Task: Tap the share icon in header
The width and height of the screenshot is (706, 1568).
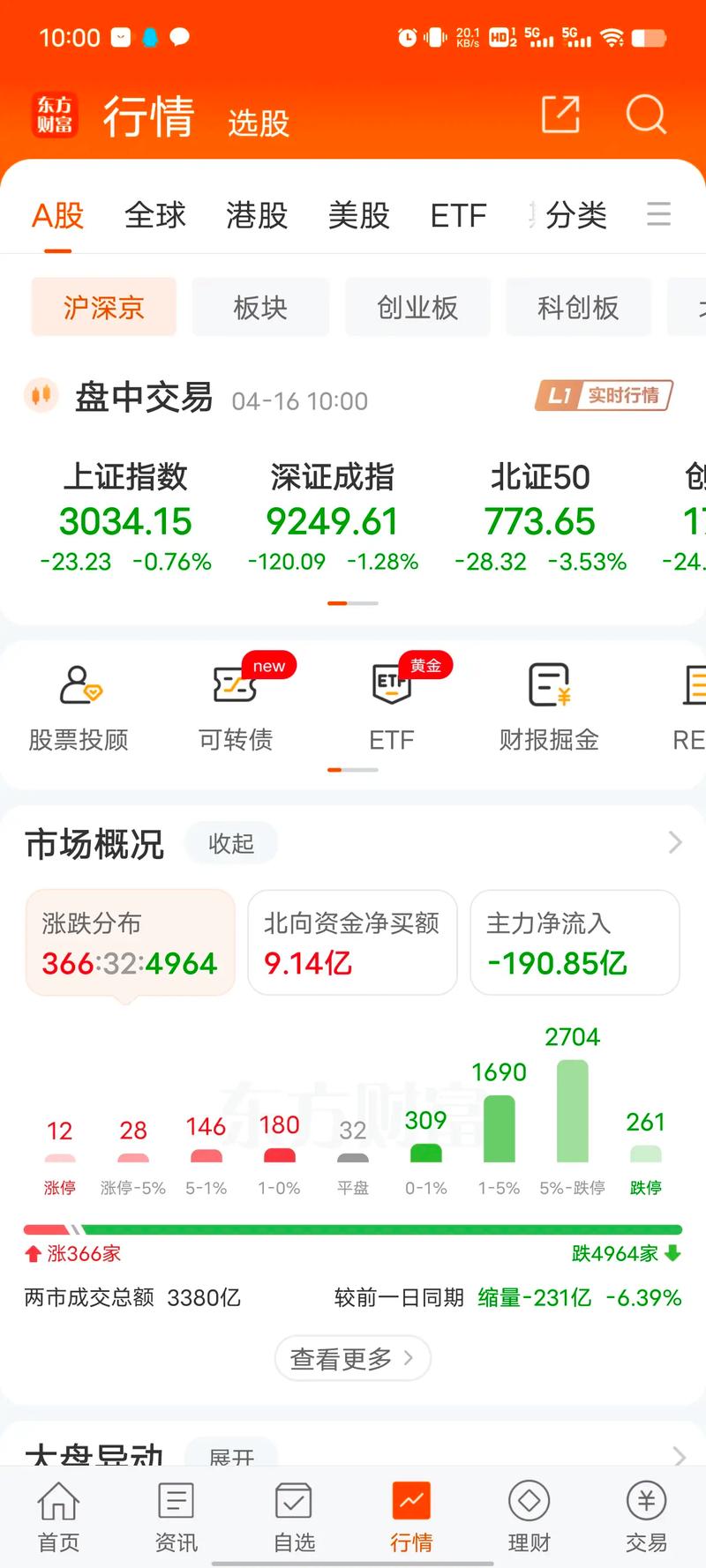Action: coord(560,115)
